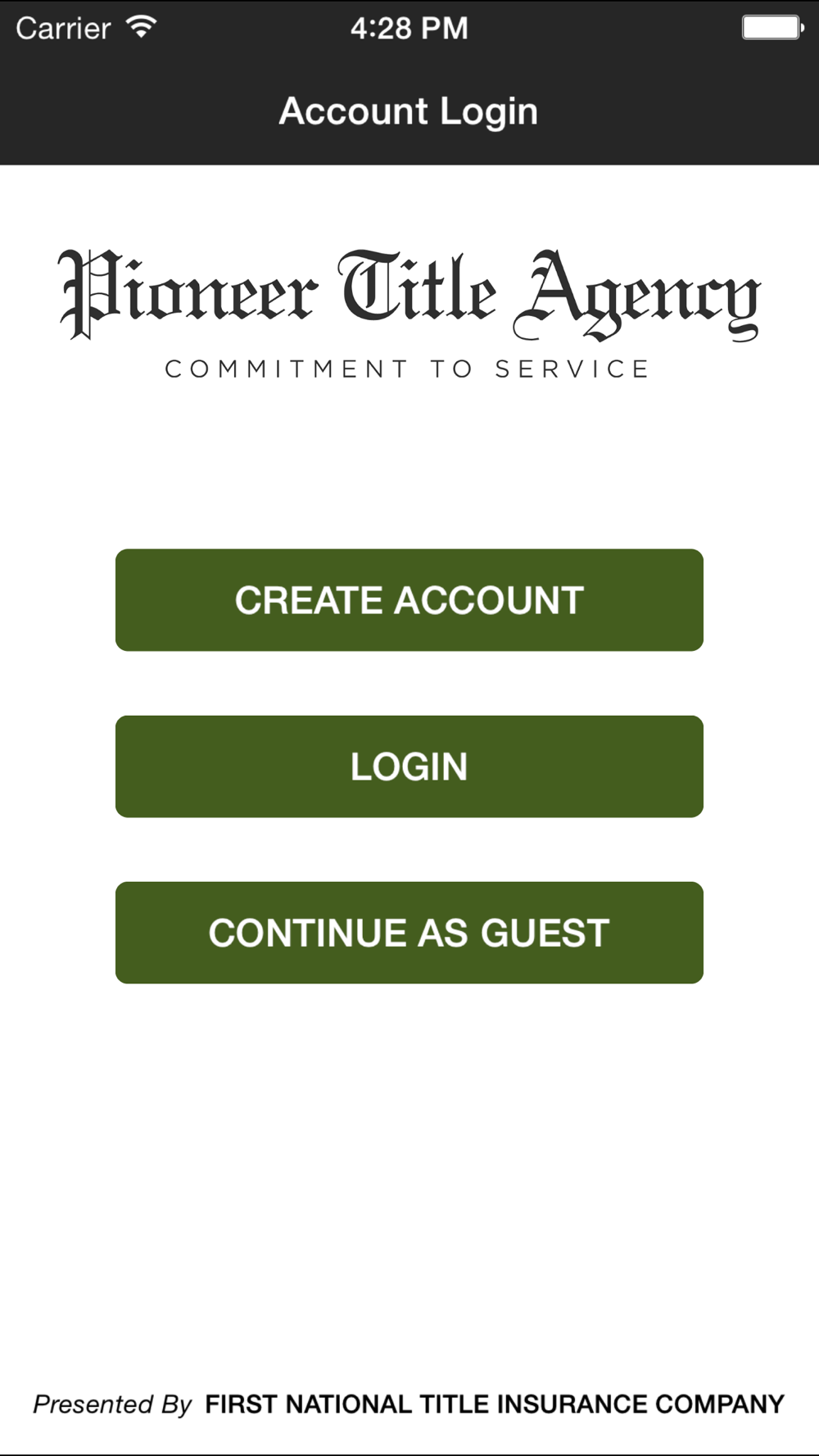
Task: Continue as guest
Action: point(409,933)
